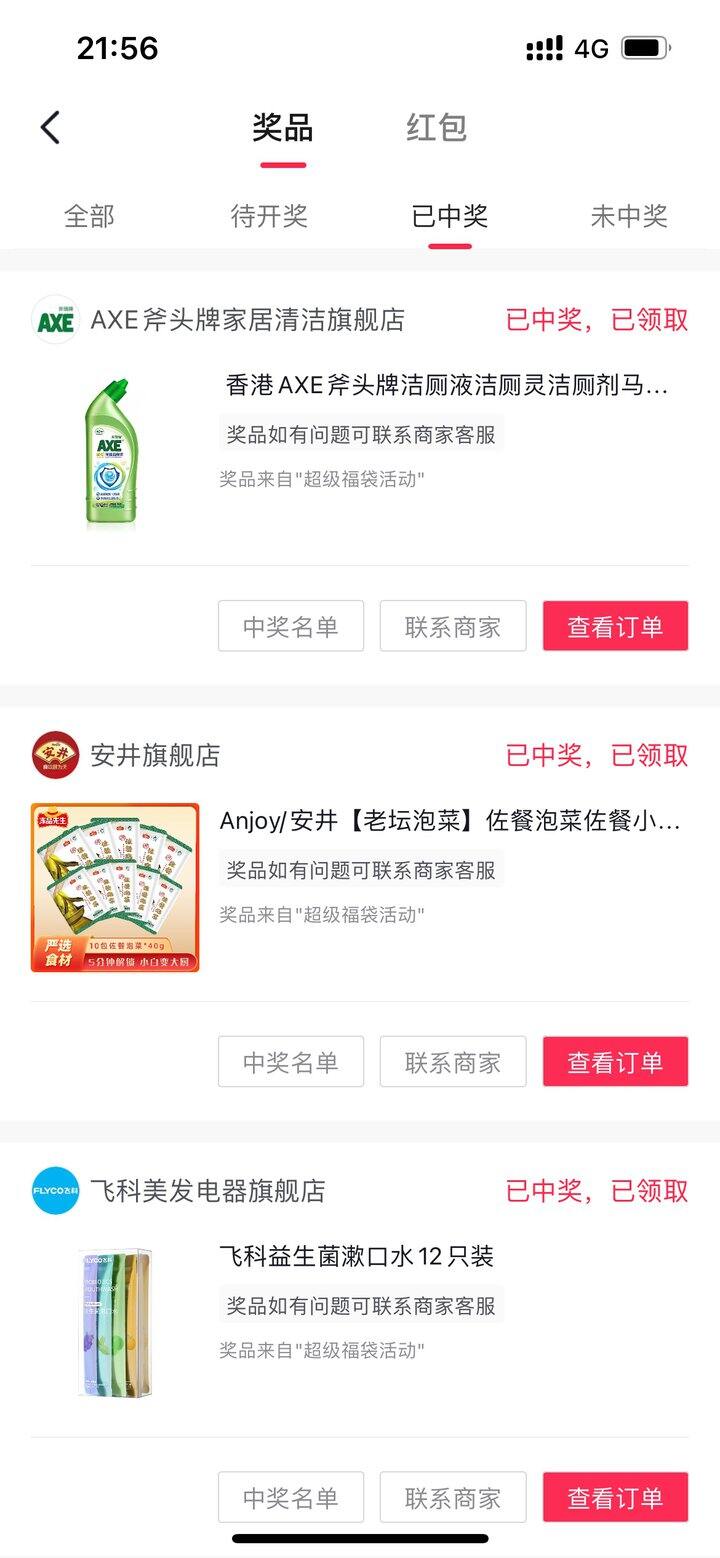Open 安井旗舰店 store page
720x1558 pixels.
[155, 755]
